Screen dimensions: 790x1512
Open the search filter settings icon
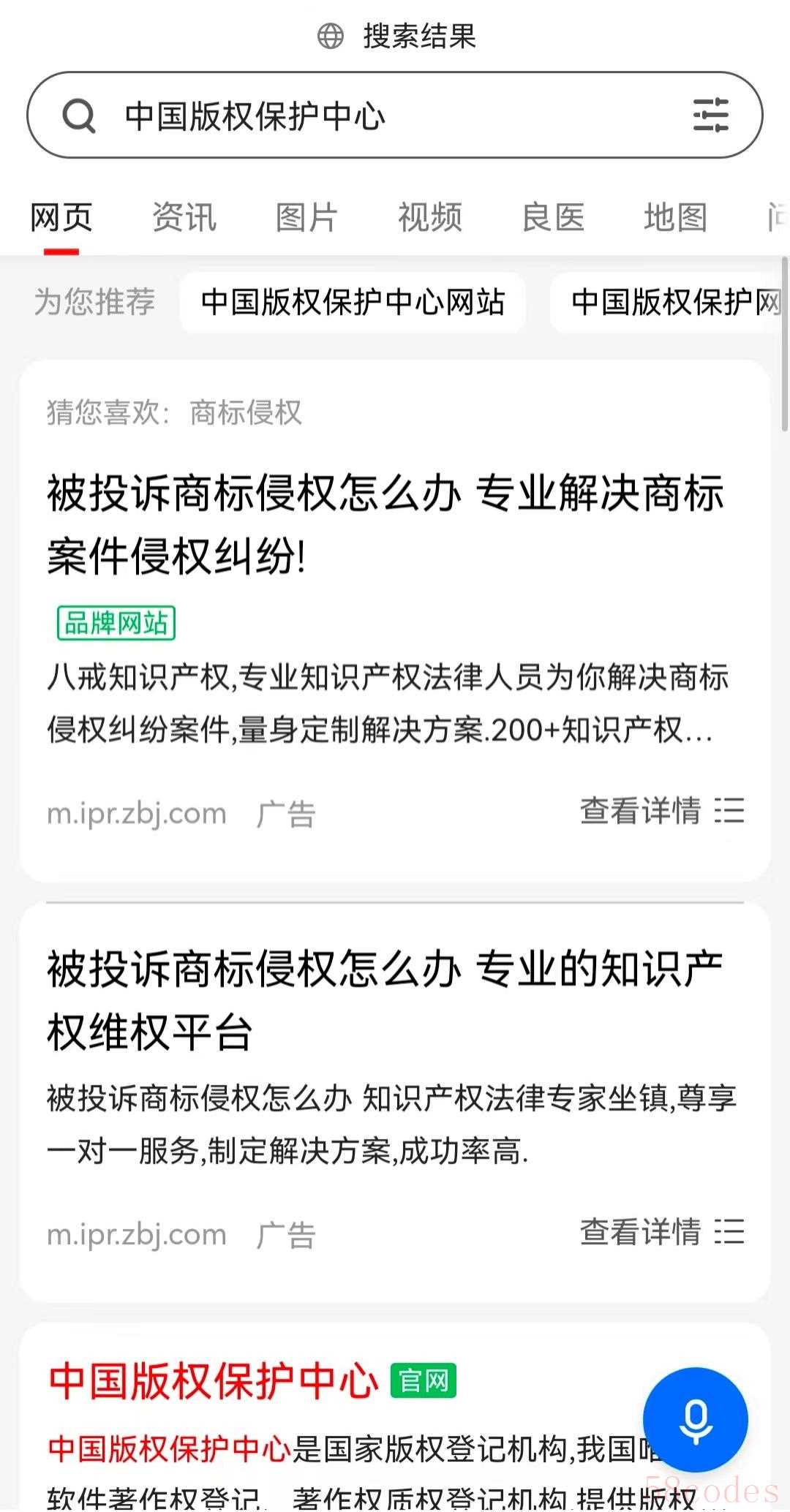click(x=710, y=116)
